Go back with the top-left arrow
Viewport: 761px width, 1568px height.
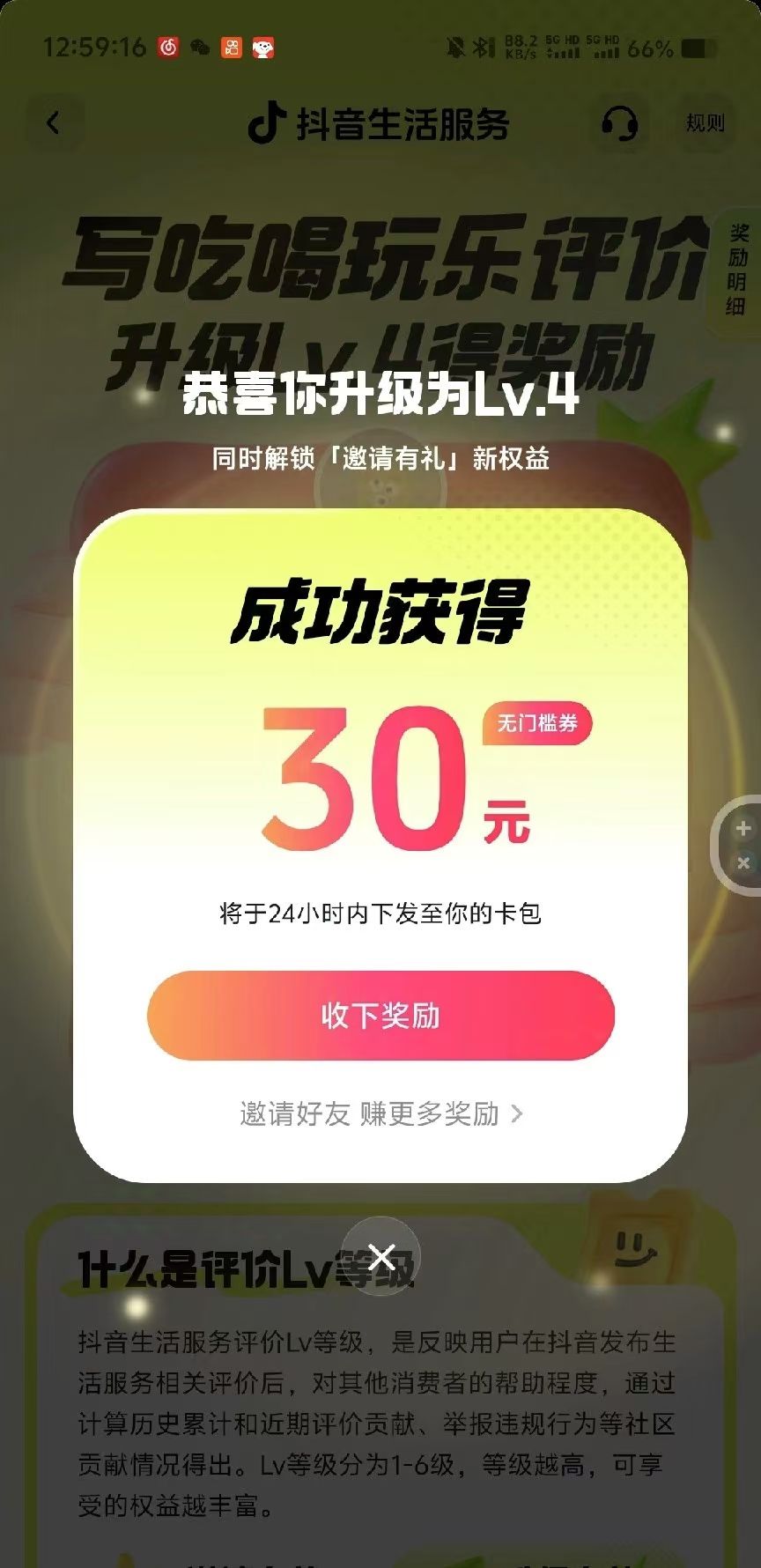[54, 123]
